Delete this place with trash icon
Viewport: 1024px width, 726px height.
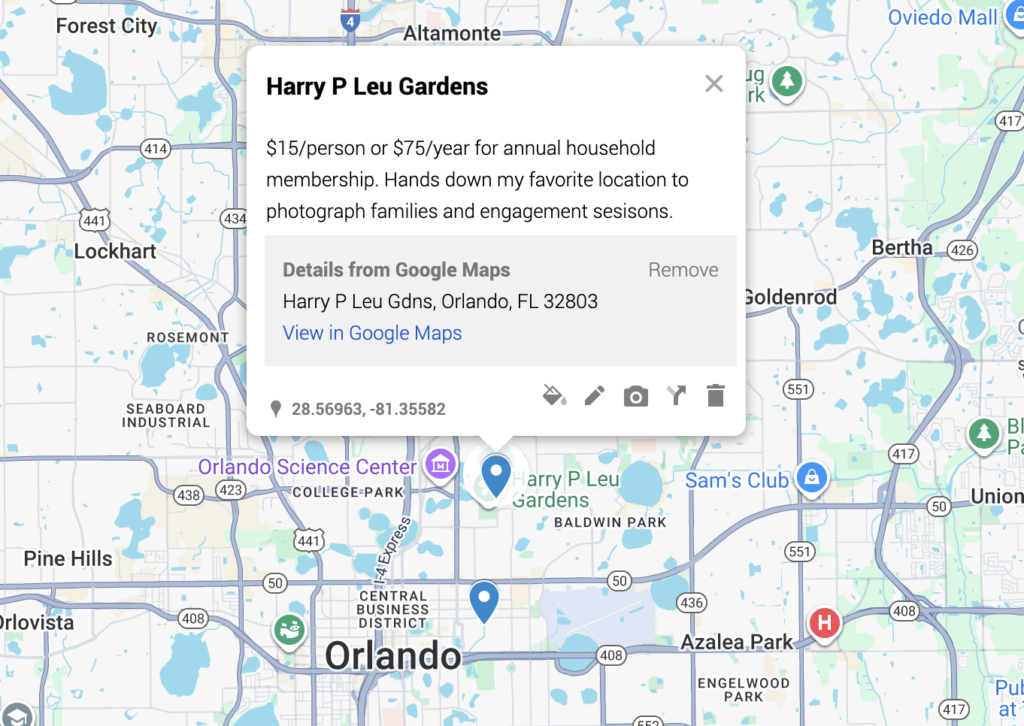click(715, 396)
